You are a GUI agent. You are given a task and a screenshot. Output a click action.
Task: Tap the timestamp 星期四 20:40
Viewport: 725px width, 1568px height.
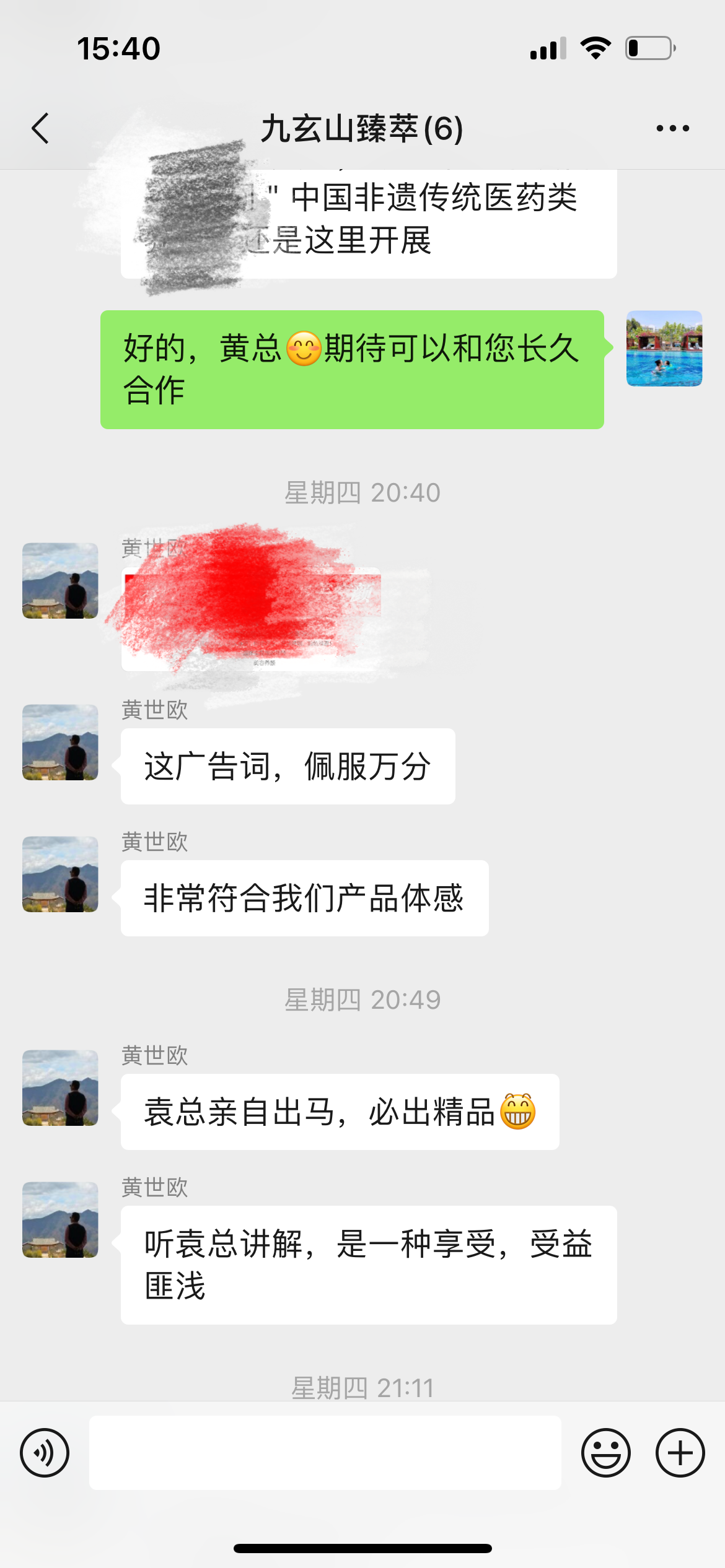tap(362, 492)
